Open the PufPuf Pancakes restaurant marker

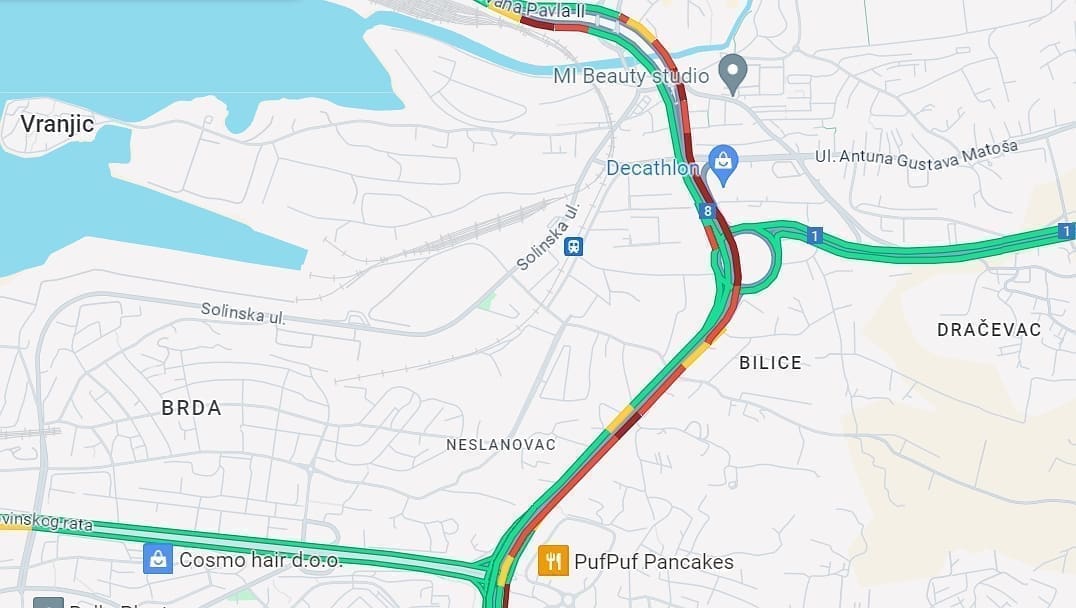pyautogui.click(x=553, y=560)
